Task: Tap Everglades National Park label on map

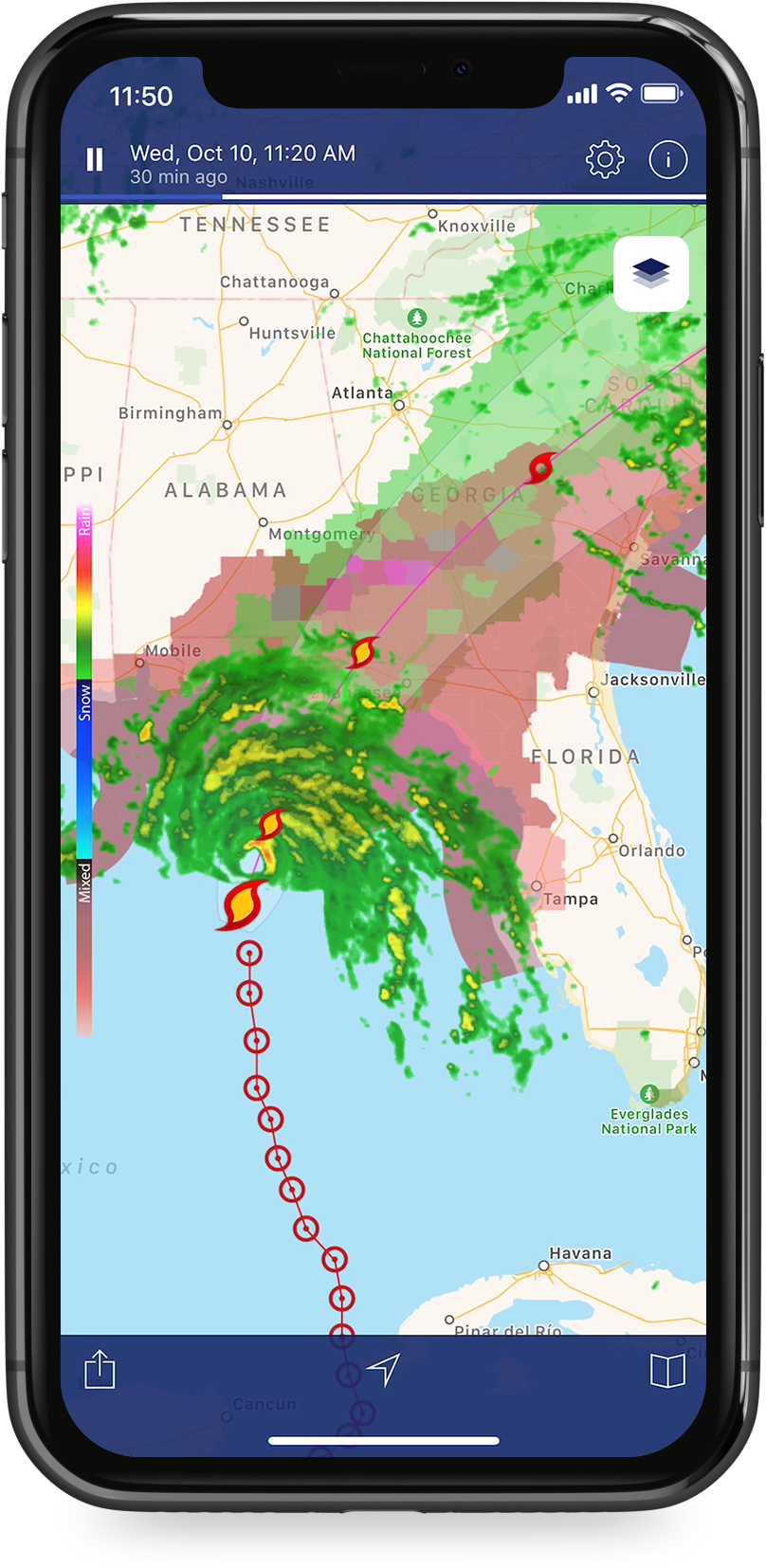Action: point(647,1119)
